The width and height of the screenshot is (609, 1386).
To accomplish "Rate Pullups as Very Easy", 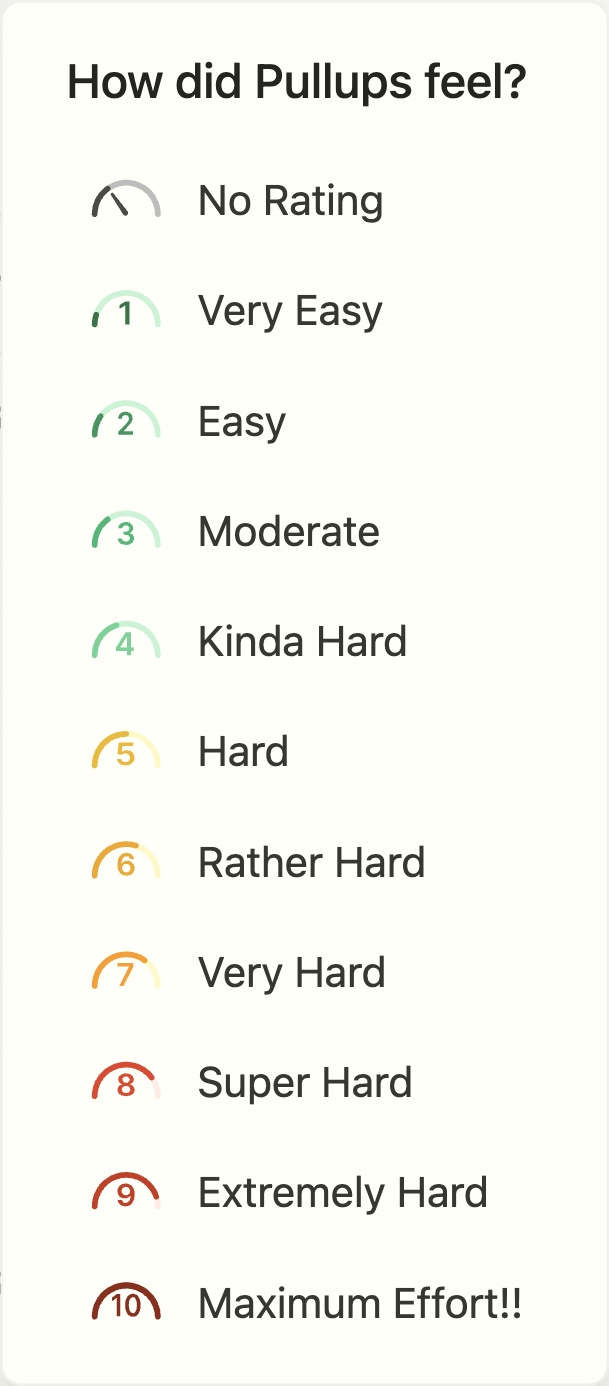I will click(290, 311).
